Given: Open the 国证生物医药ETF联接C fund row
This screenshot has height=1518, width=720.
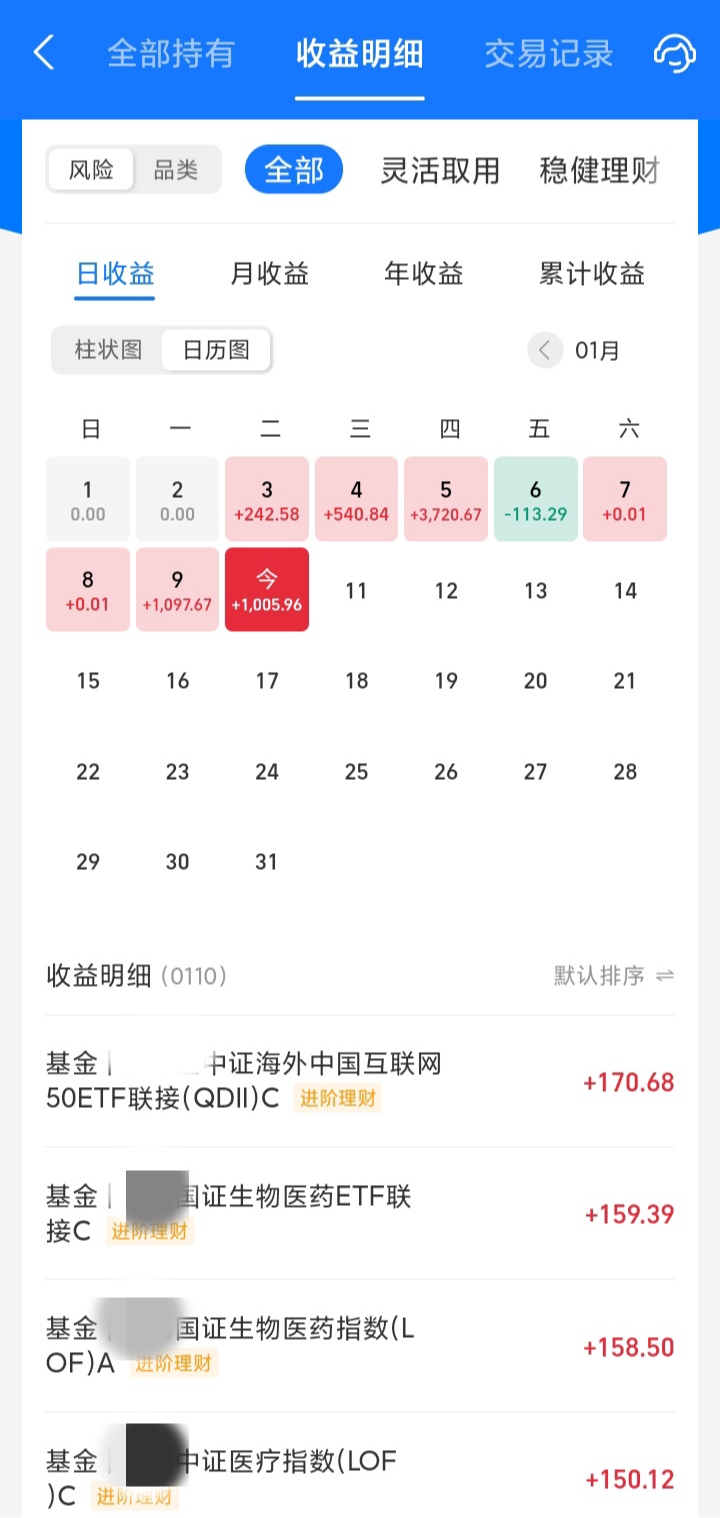Looking at the screenshot, I should [360, 1213].
